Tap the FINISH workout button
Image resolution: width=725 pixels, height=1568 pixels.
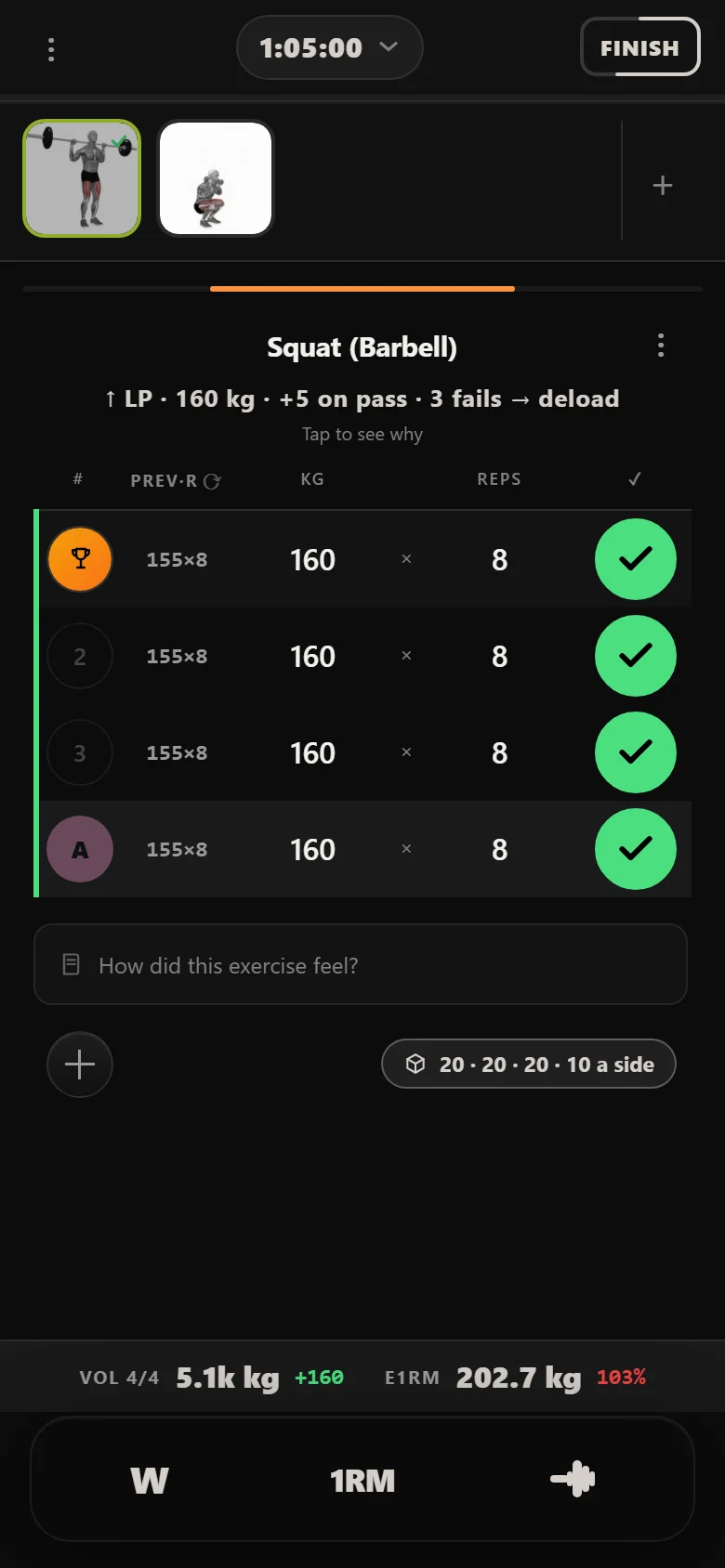pos(639,47)
